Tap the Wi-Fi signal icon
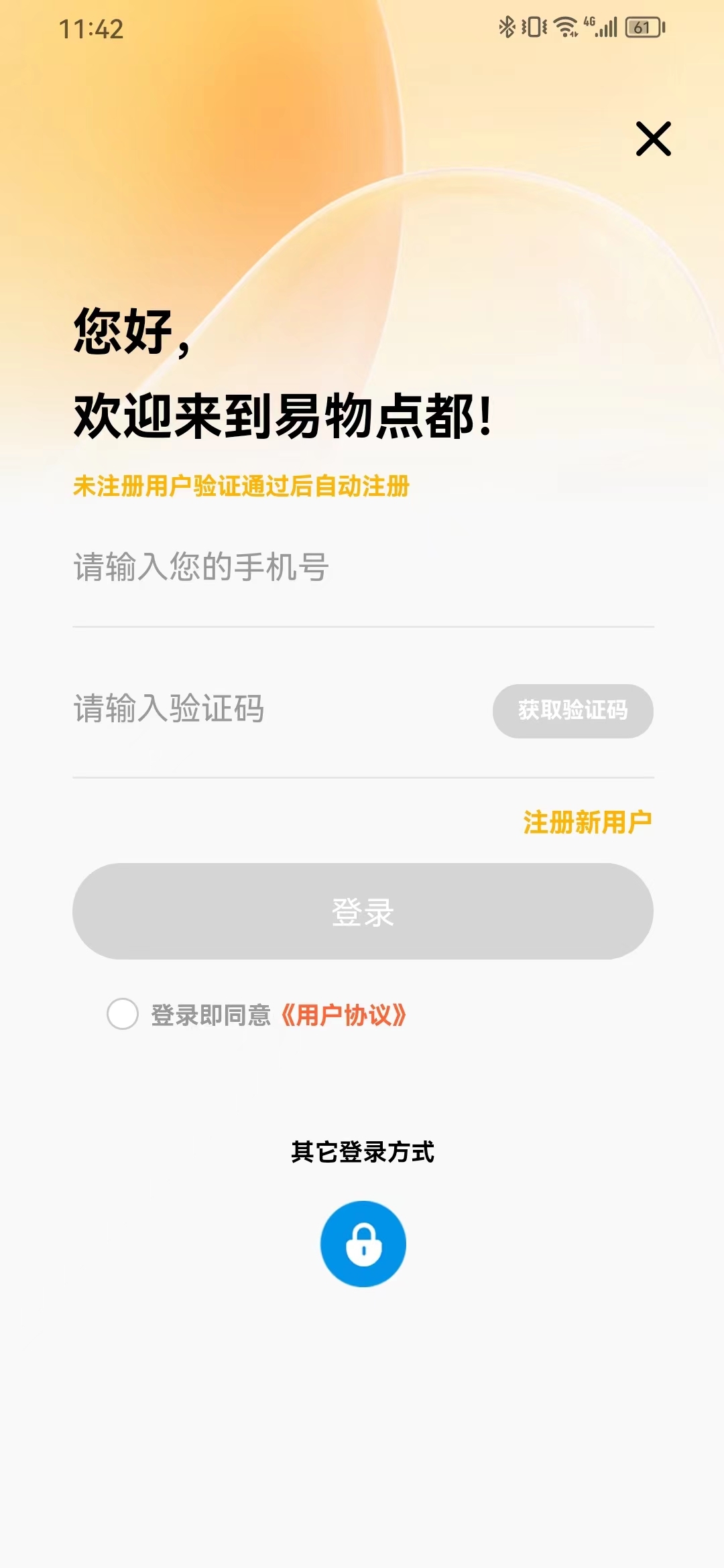The image size is (724, 1568). 565,25
